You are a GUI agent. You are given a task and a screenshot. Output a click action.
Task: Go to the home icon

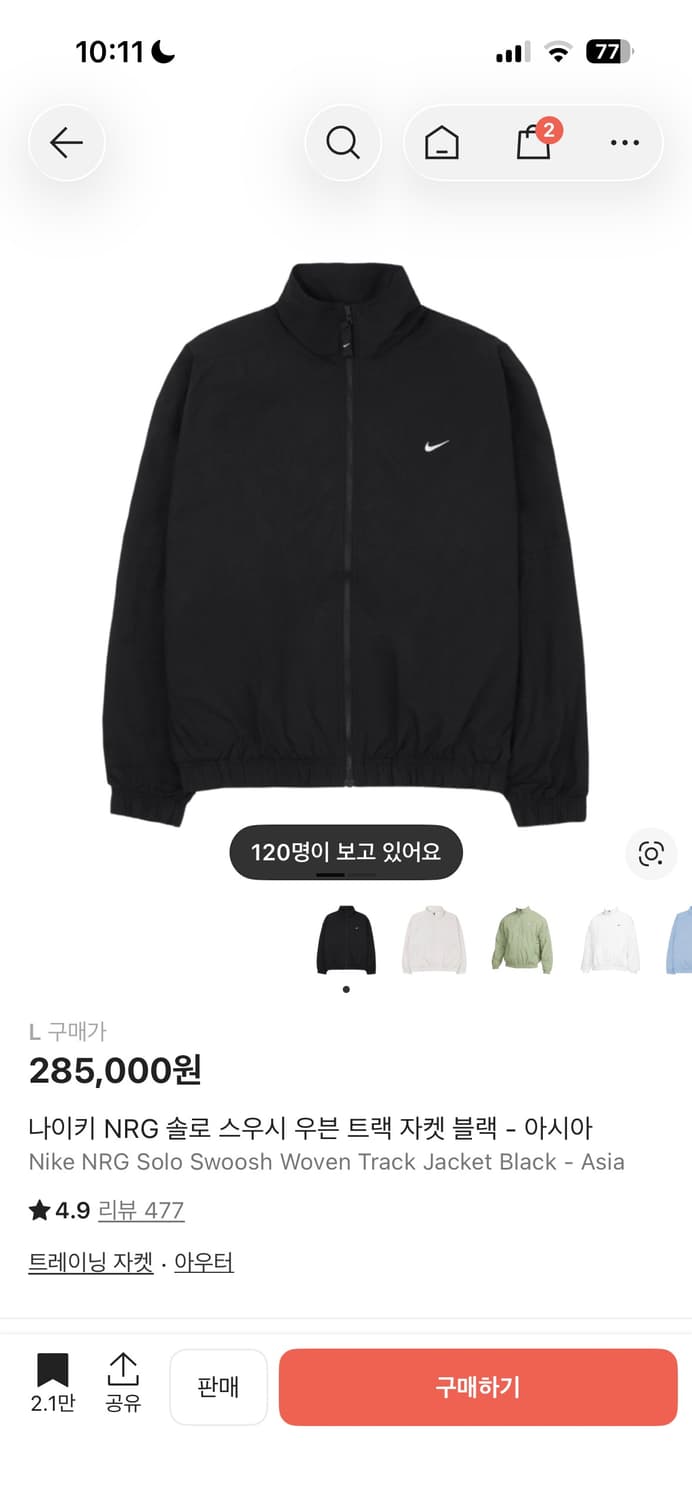point(441,143)
